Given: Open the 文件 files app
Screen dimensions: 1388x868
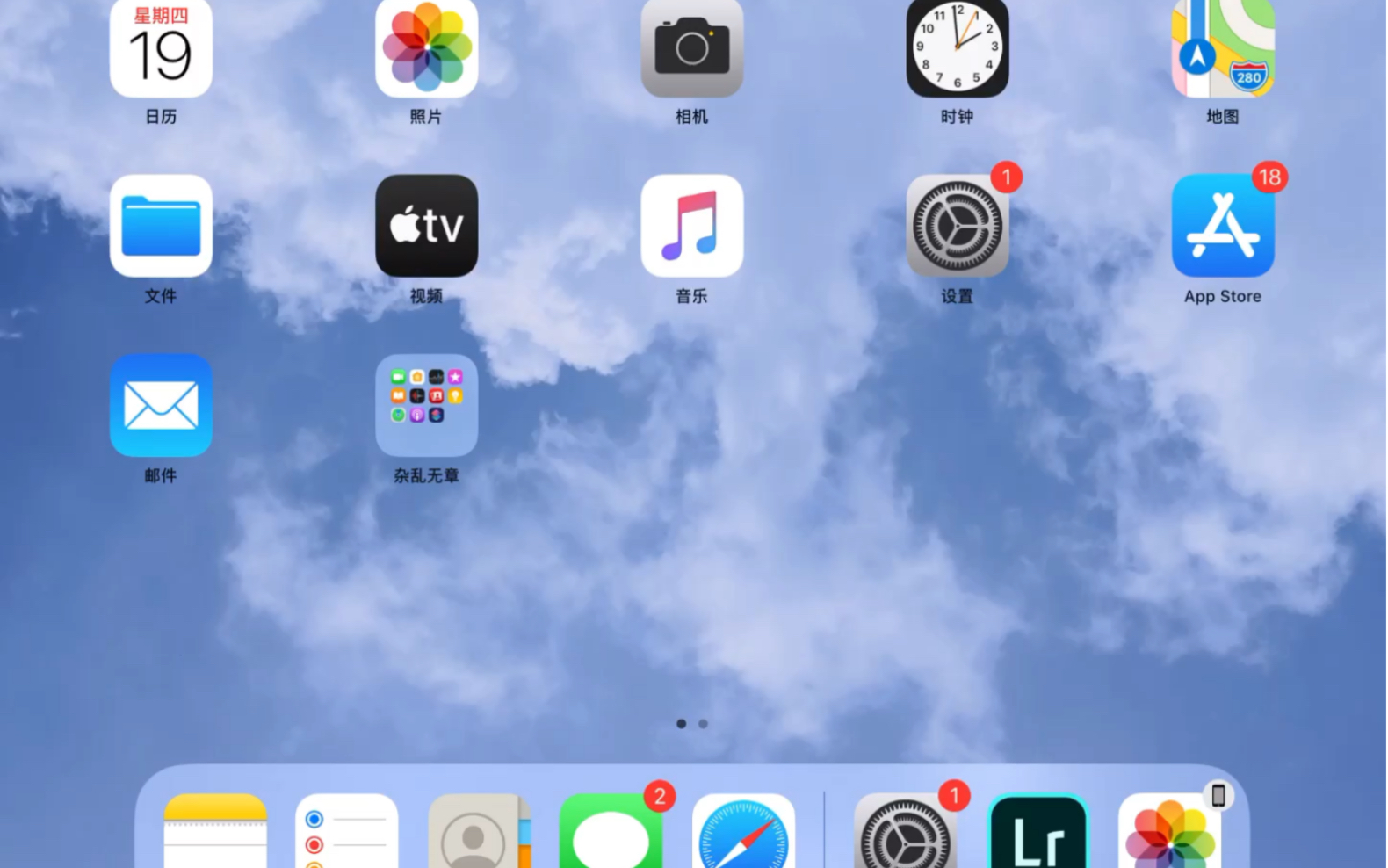Looking at the screenshot, I should tap(161, 226).
